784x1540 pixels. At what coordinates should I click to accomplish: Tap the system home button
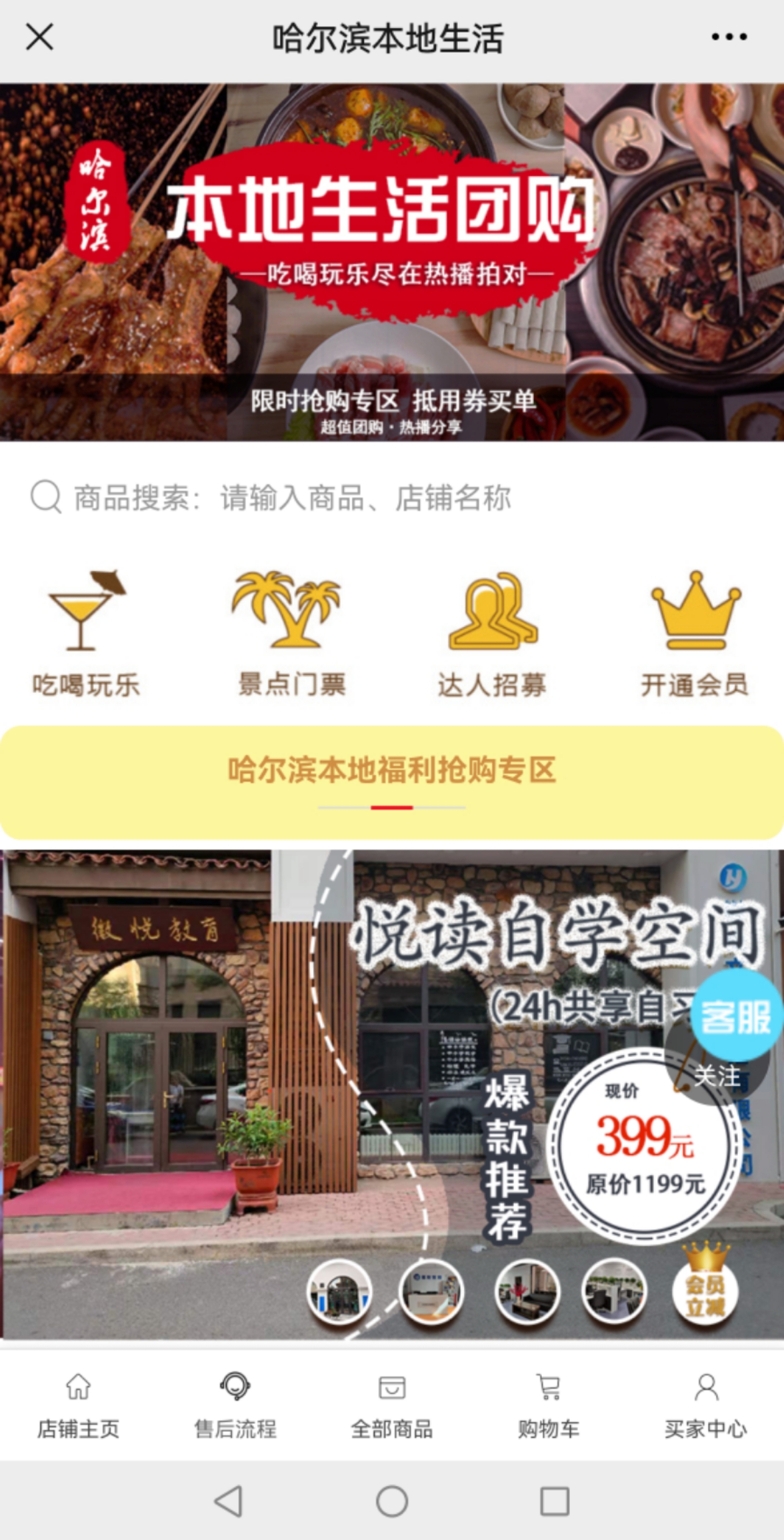392,1501
